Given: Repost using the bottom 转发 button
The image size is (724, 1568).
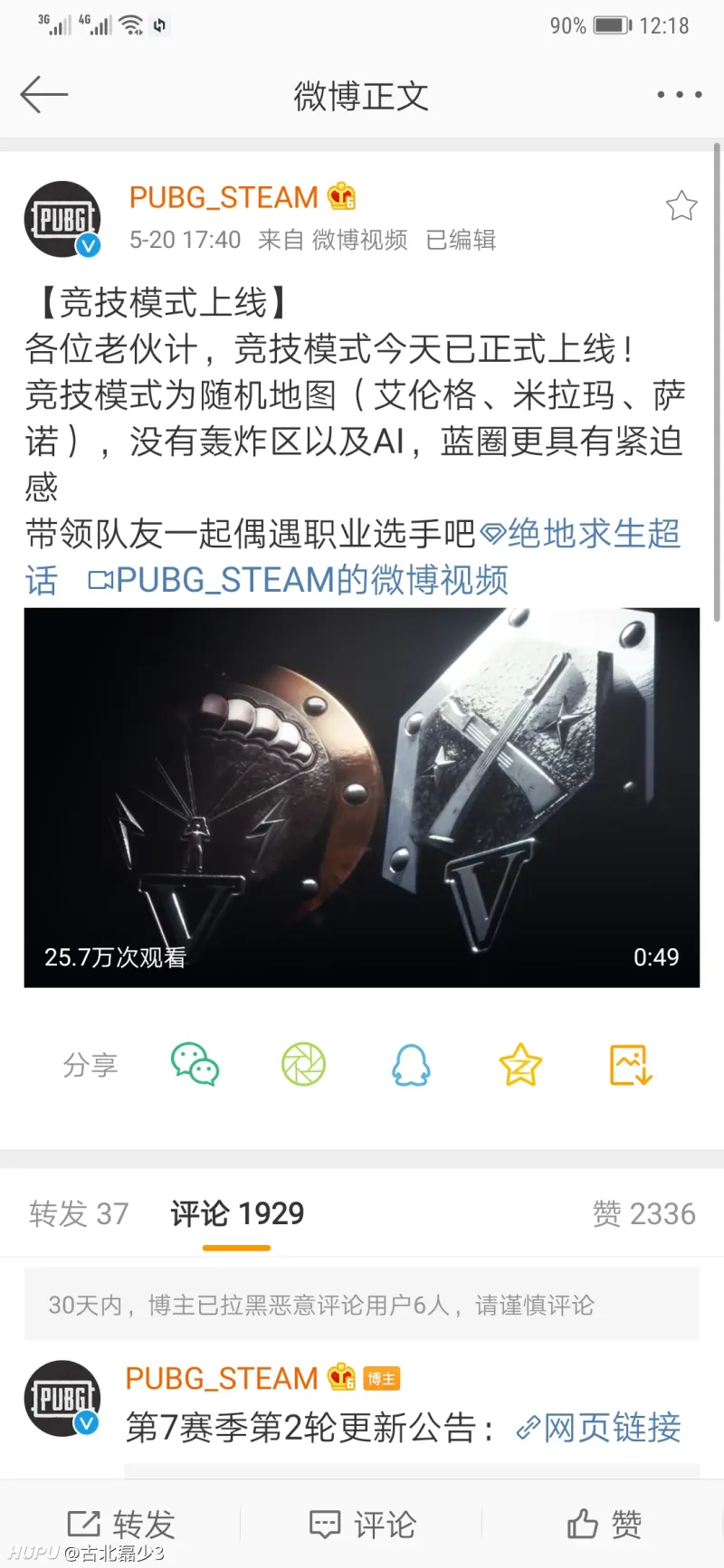Looking at the screenshot, I should [121, 1524].
